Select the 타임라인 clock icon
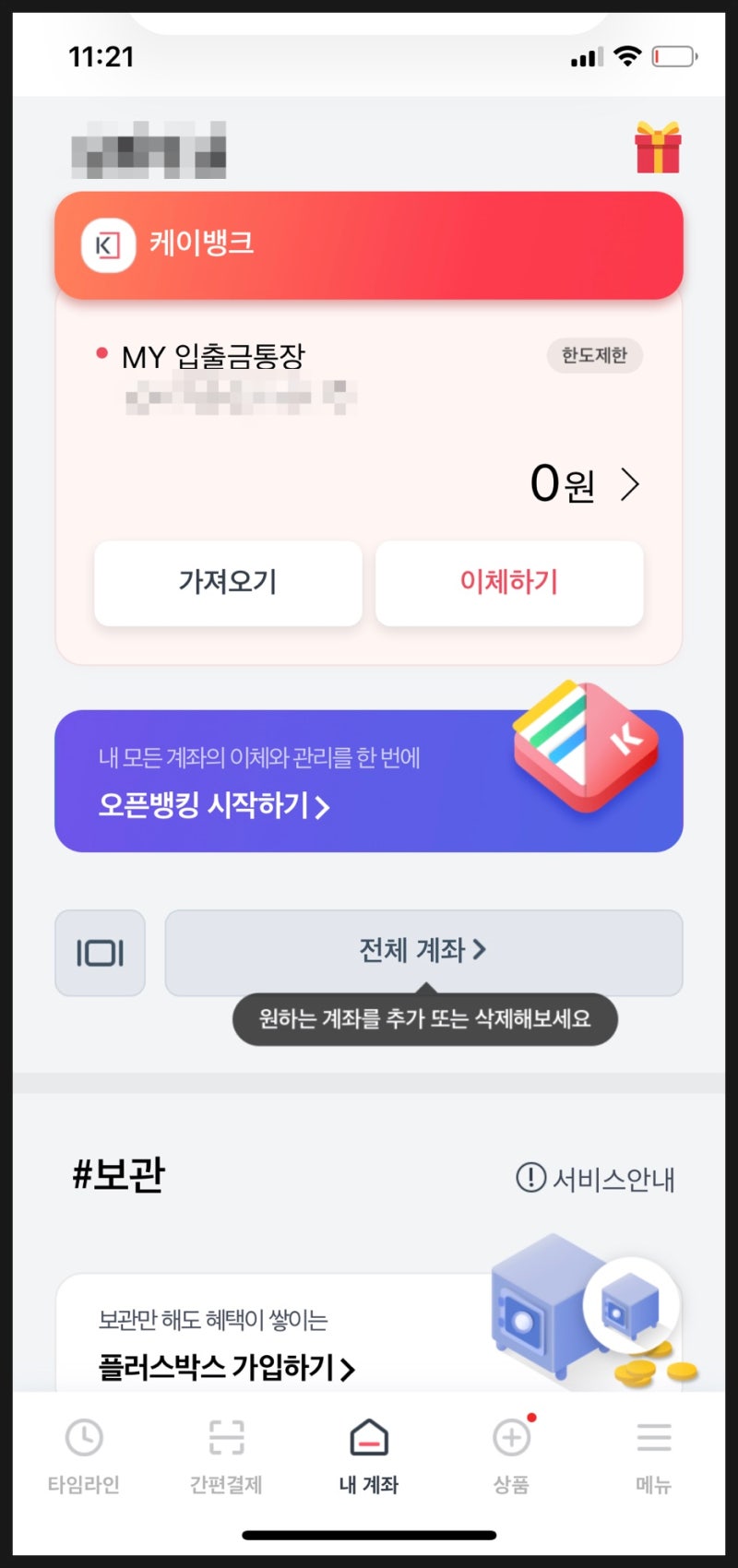This screenshot has height=1568, width=738. 81,1437
